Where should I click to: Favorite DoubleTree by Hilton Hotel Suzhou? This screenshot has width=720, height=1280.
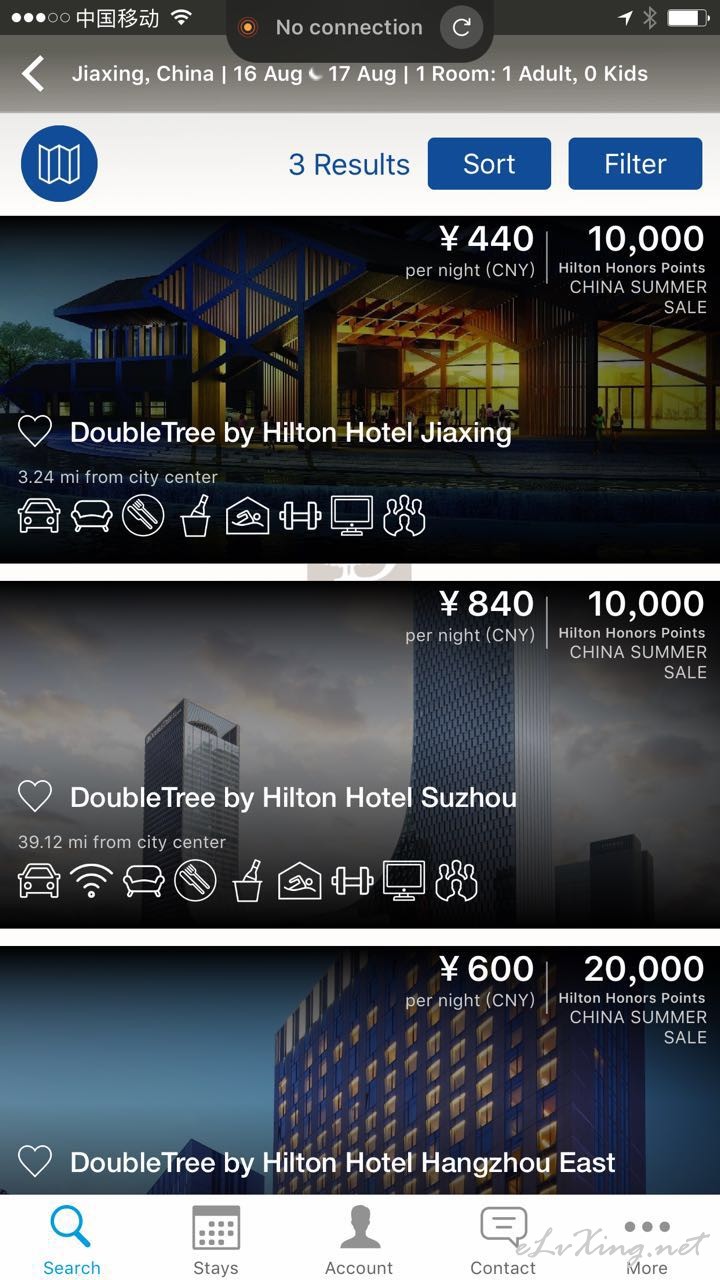[x=35, y=797]
